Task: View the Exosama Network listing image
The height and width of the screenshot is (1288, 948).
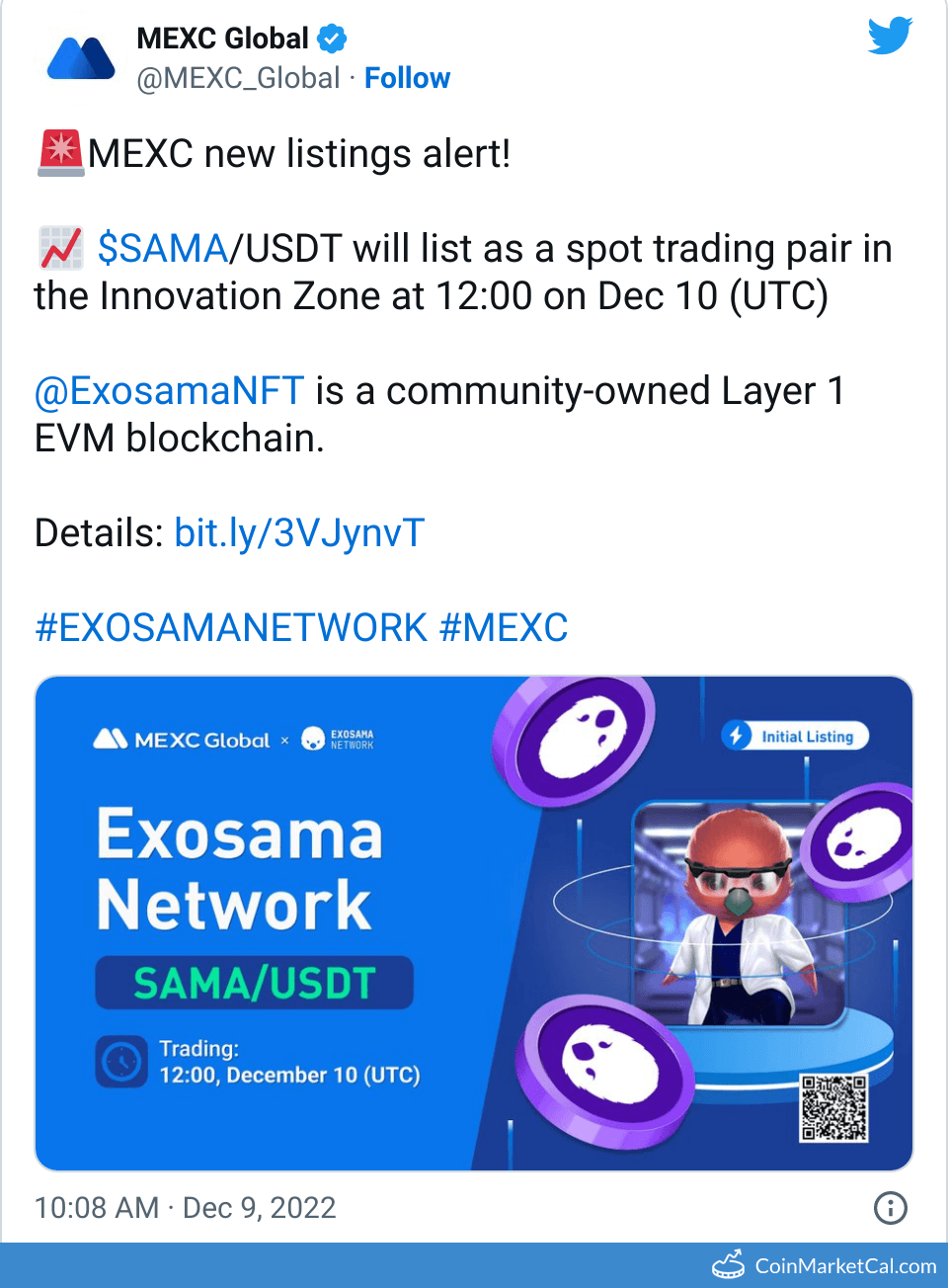Action: coord(474,924)
